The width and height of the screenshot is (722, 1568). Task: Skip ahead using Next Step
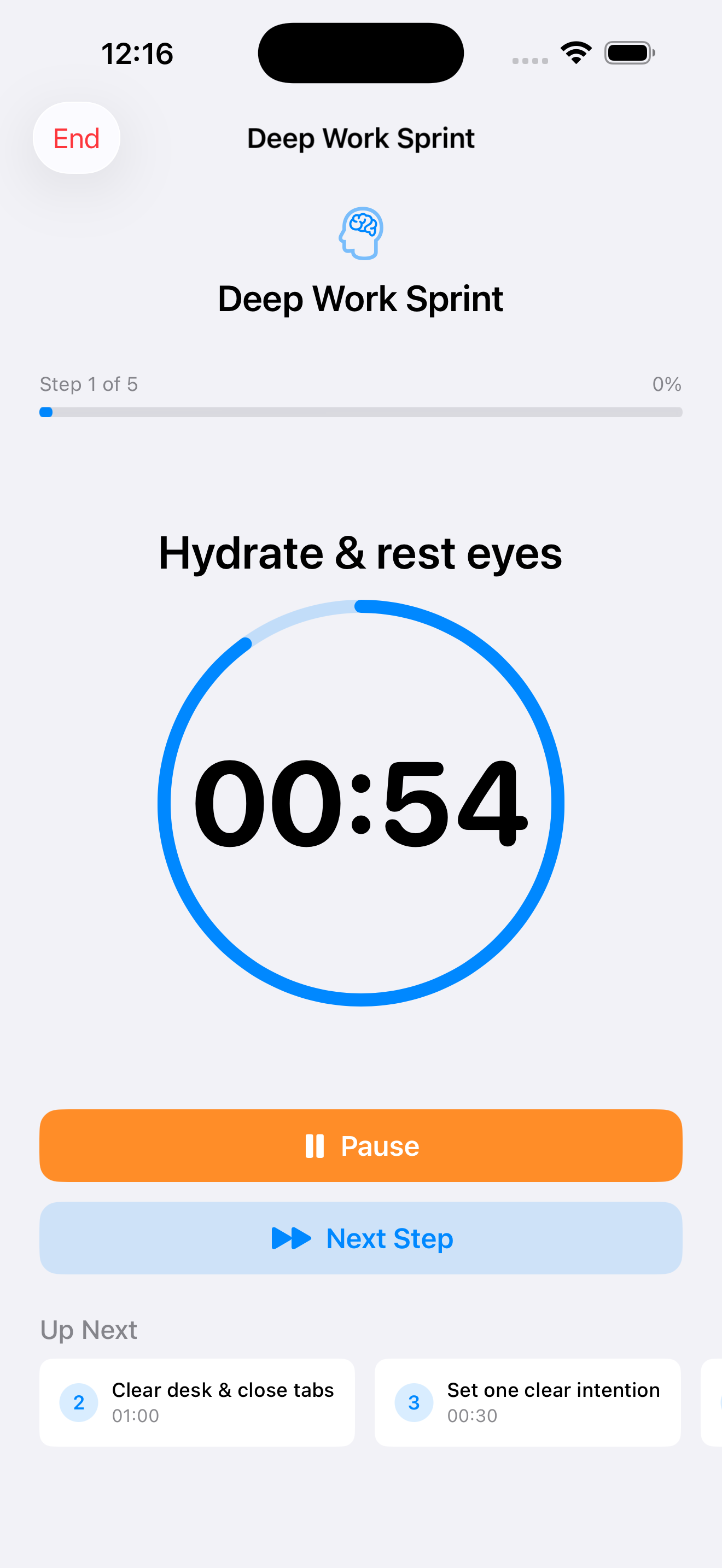pos(361,1238)
